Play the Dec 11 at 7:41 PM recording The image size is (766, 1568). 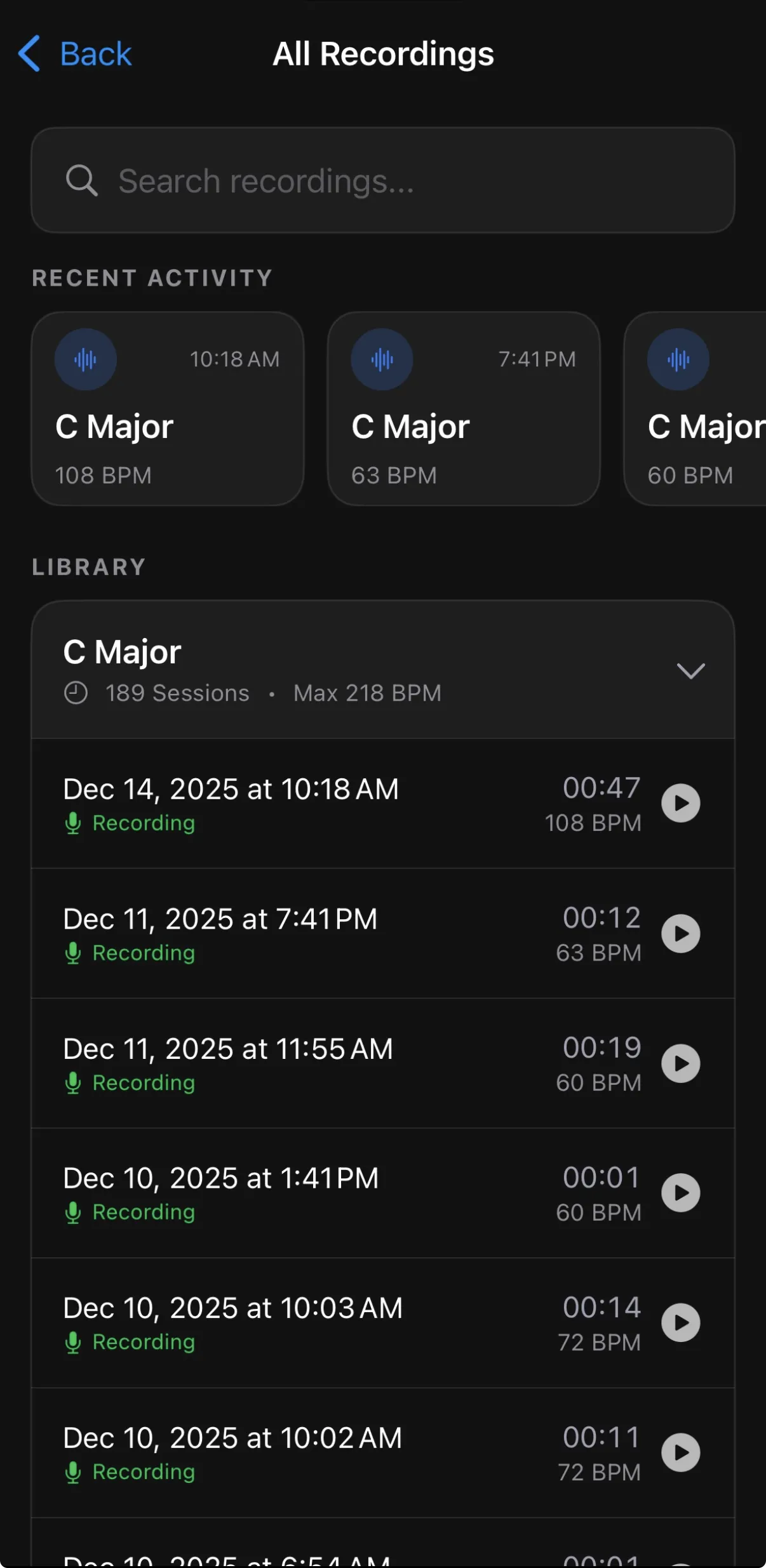(x=681, y=933)
